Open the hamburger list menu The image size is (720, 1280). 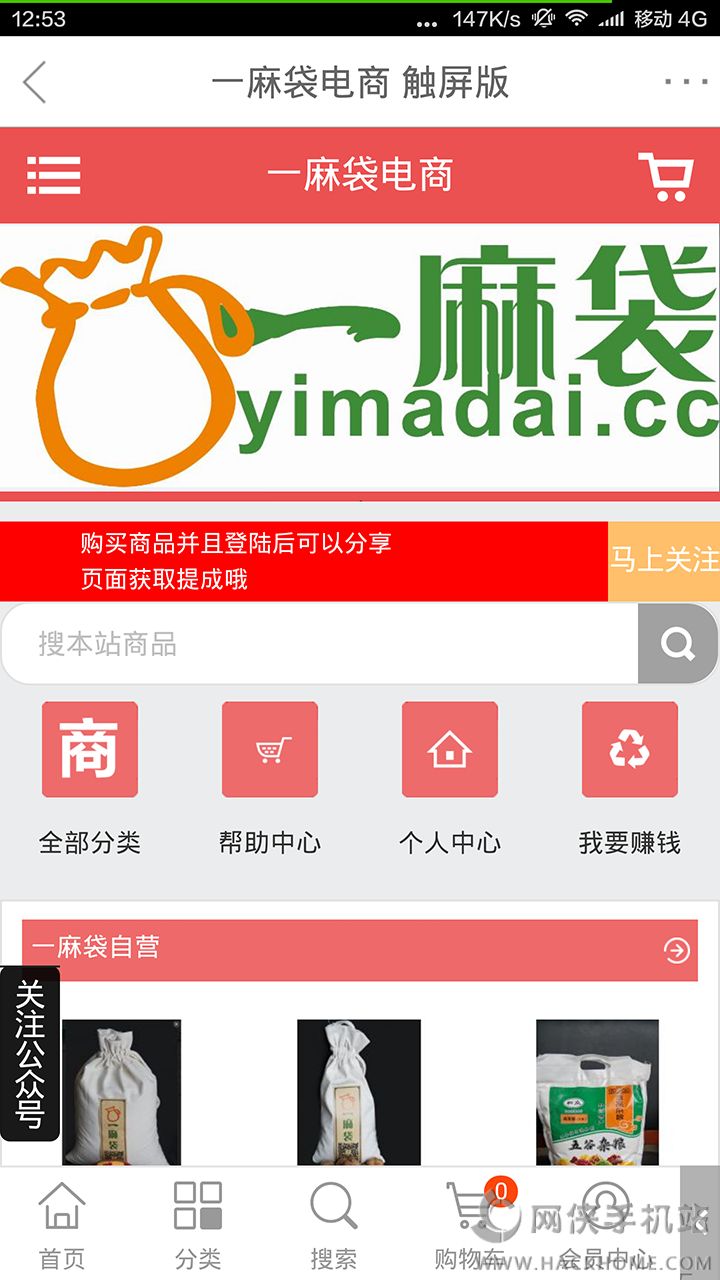point(53,175)
